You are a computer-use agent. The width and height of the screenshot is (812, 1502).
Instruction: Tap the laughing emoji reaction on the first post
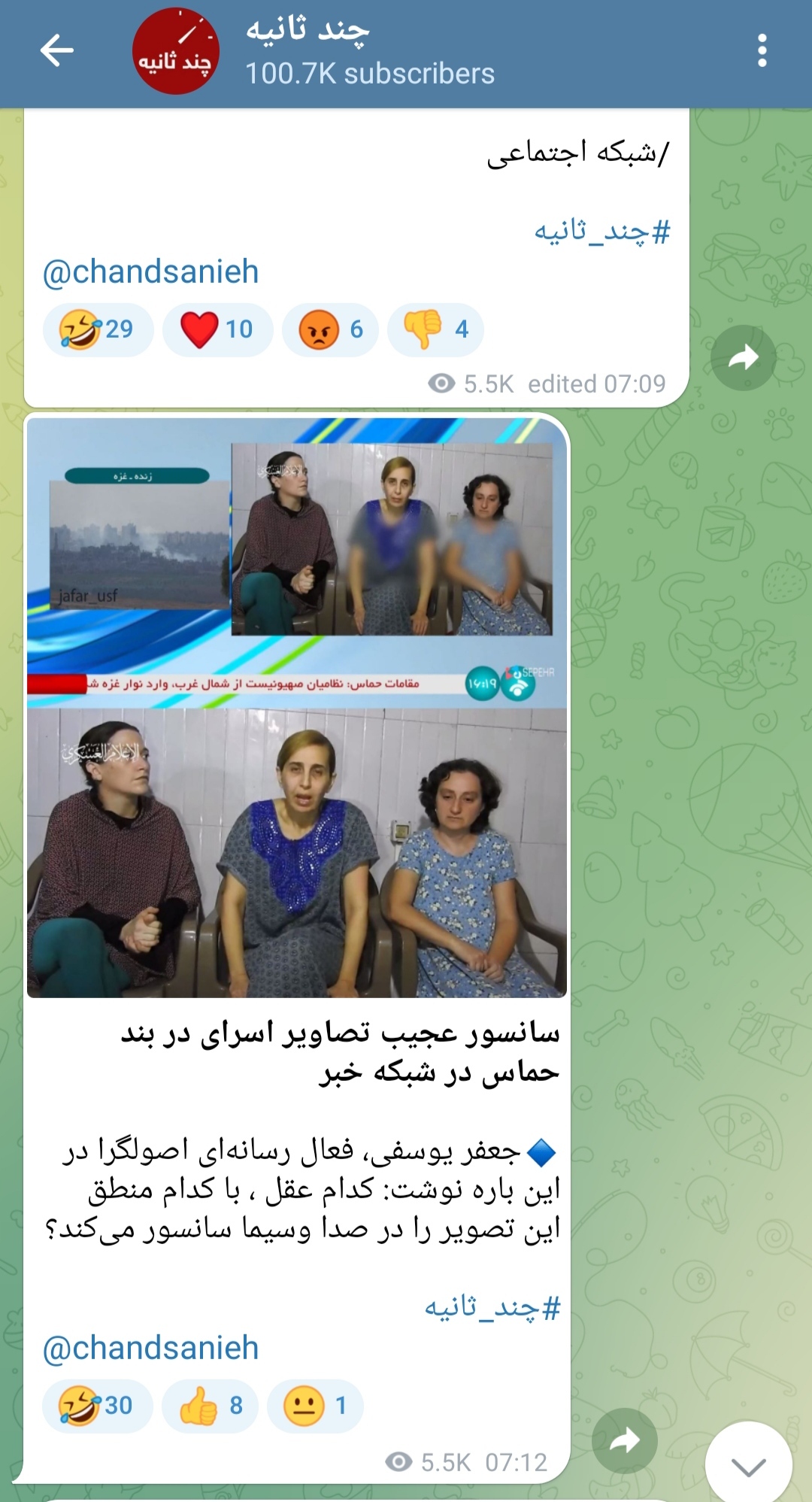coord(98,329)
